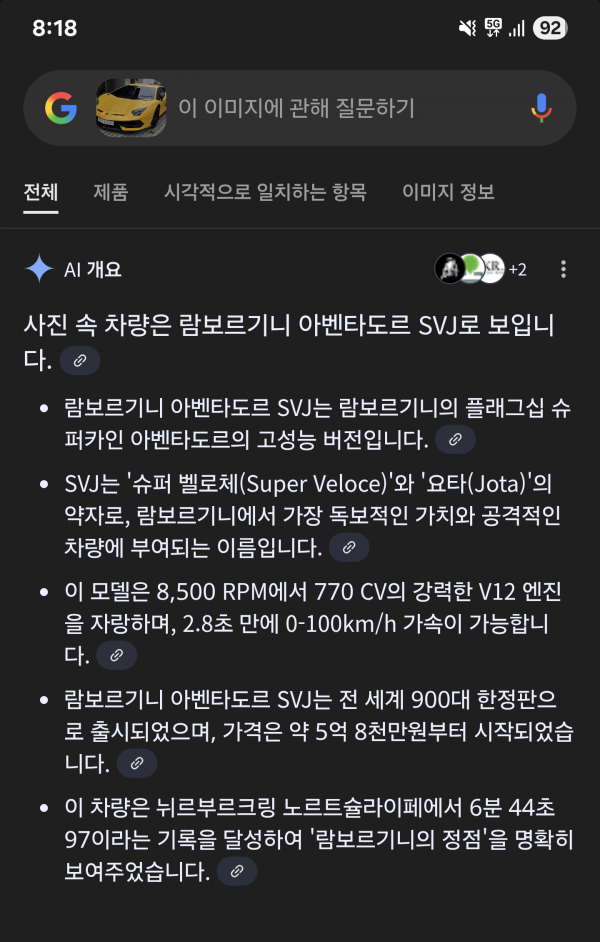Open the AI 개요 overflow menu
600x942 pixels.
click(564, 269)
